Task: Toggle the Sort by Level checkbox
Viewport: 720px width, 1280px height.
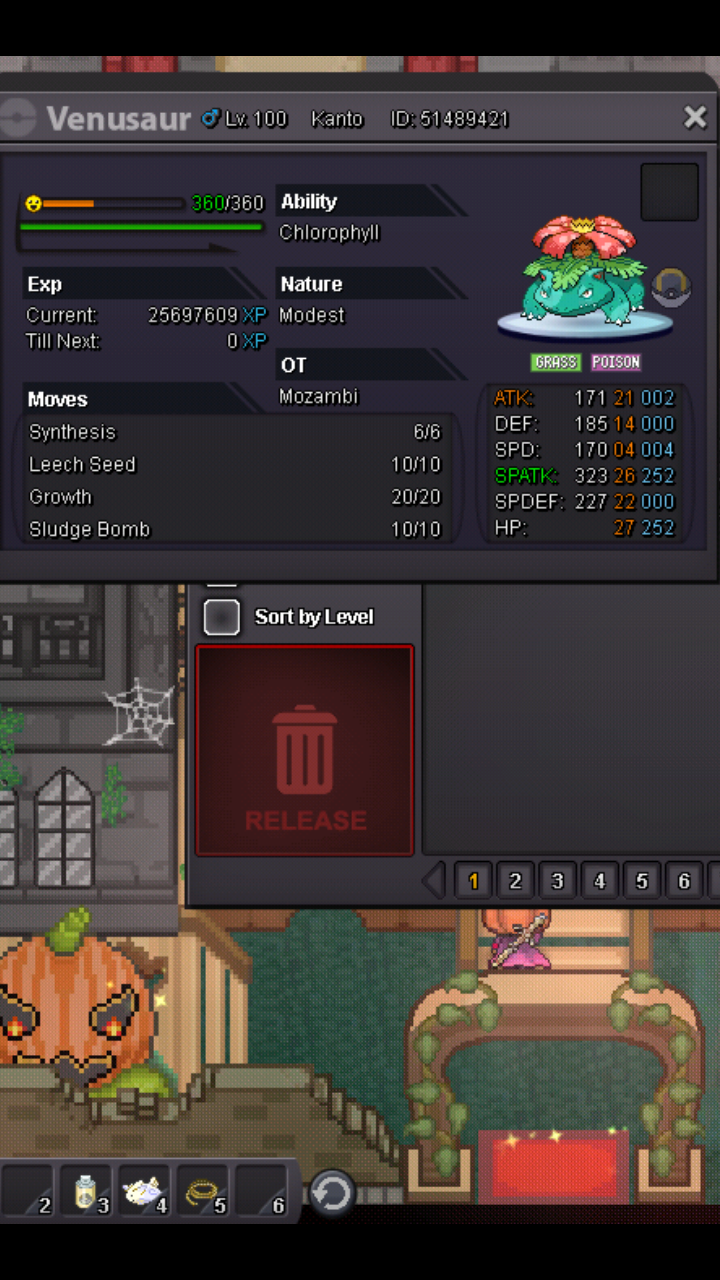Action: point(222,617)
